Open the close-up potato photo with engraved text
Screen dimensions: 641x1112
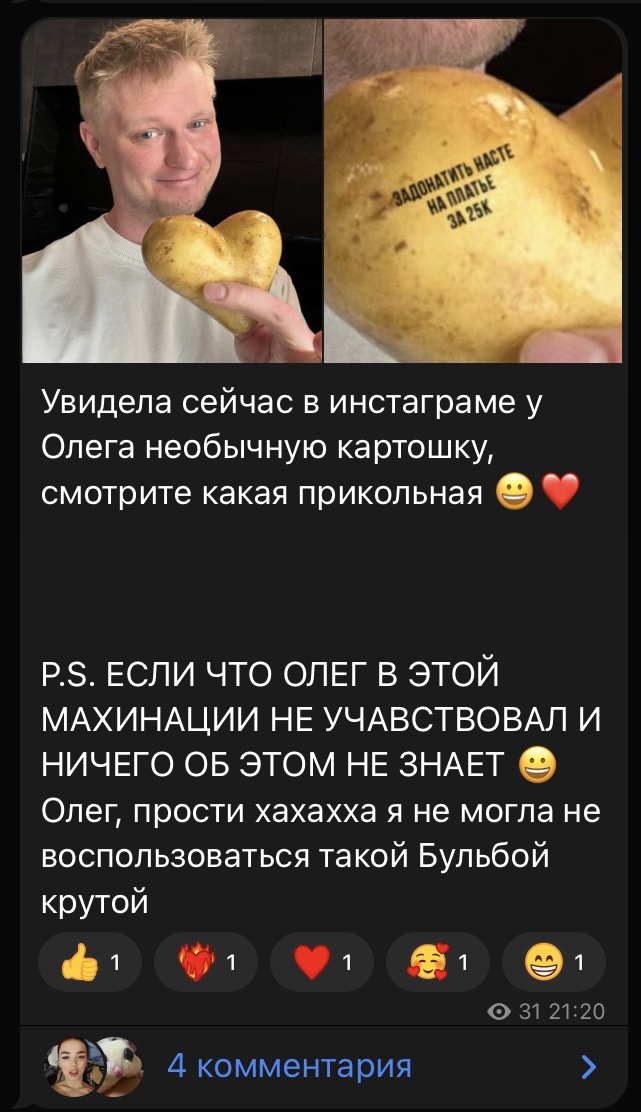473,190
